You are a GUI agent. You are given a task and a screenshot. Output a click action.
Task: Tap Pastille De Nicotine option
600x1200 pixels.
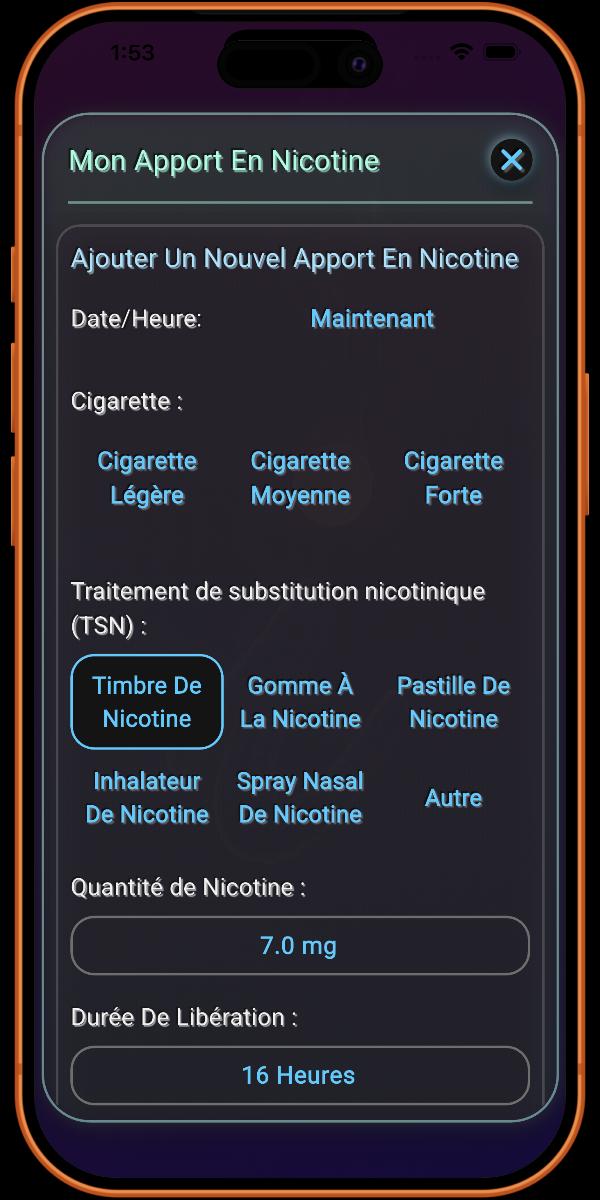[453, 702]
